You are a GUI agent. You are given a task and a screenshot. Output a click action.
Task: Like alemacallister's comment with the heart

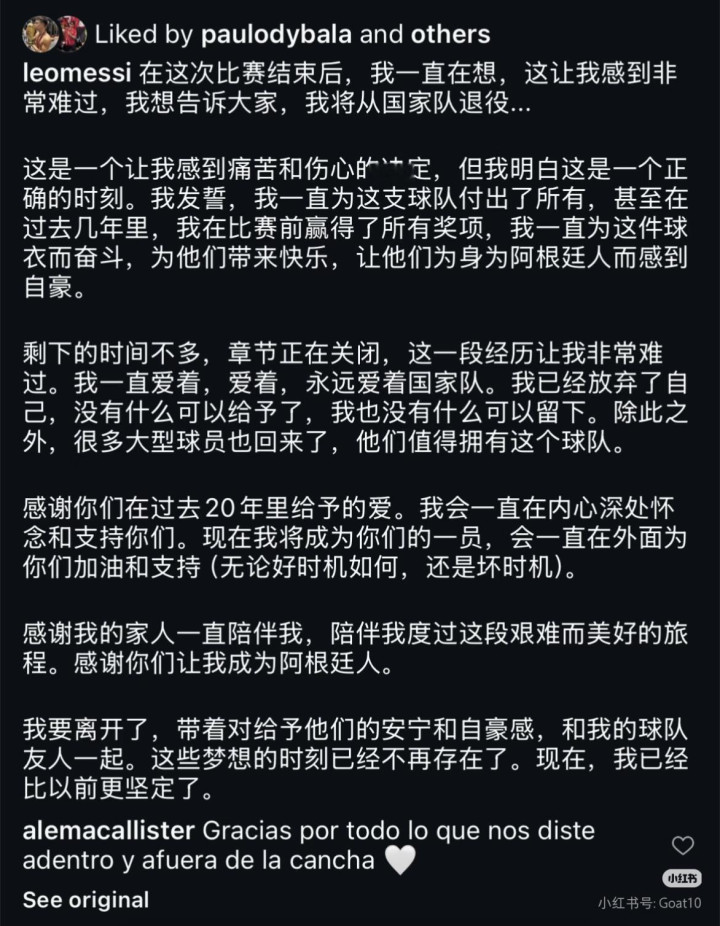(x=683, y=846)
